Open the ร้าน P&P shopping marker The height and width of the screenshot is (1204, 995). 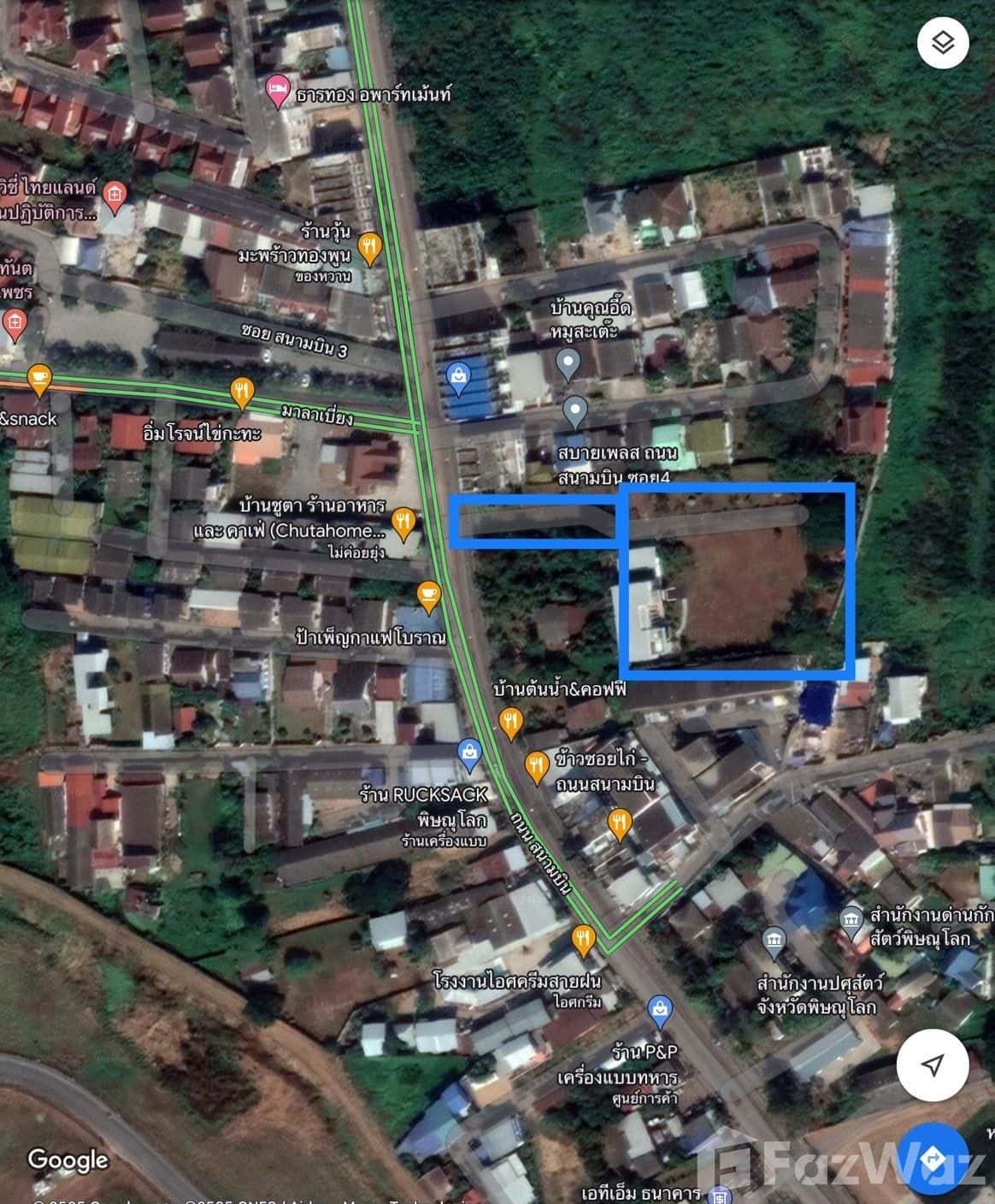coord(659,1009)
